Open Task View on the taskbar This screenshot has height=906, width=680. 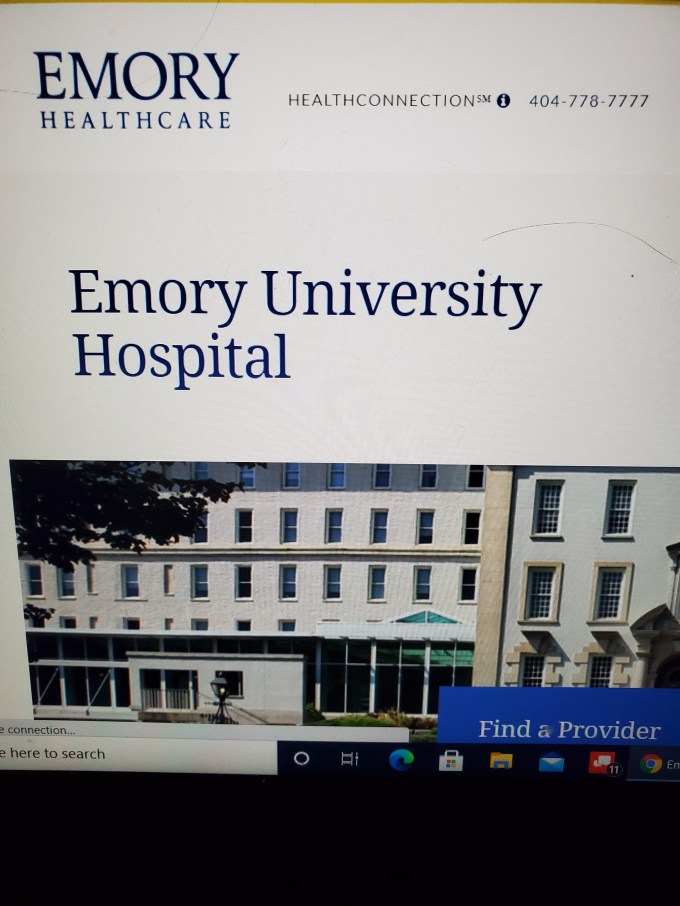tap(350, 760)
